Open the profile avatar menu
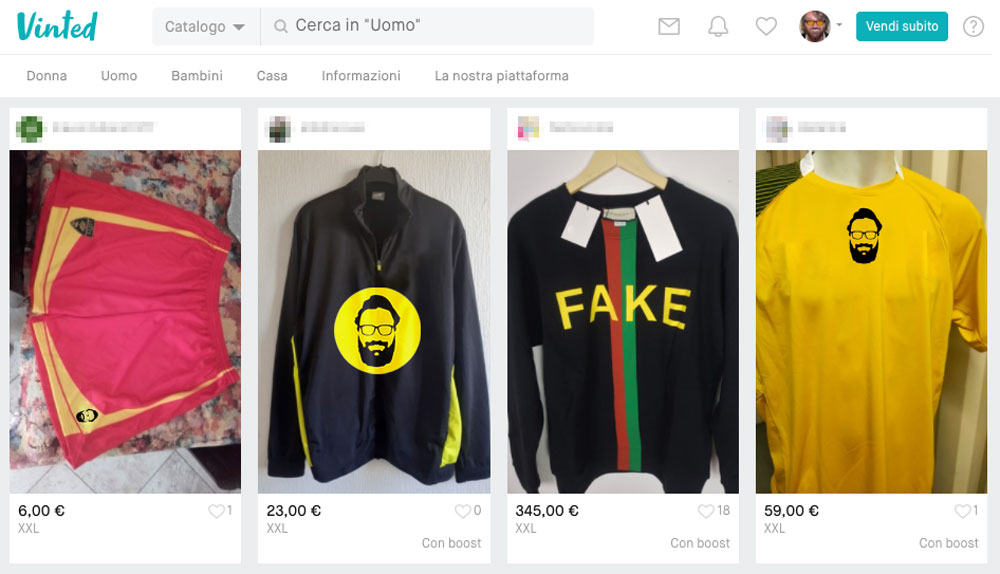 pos(818,26)
